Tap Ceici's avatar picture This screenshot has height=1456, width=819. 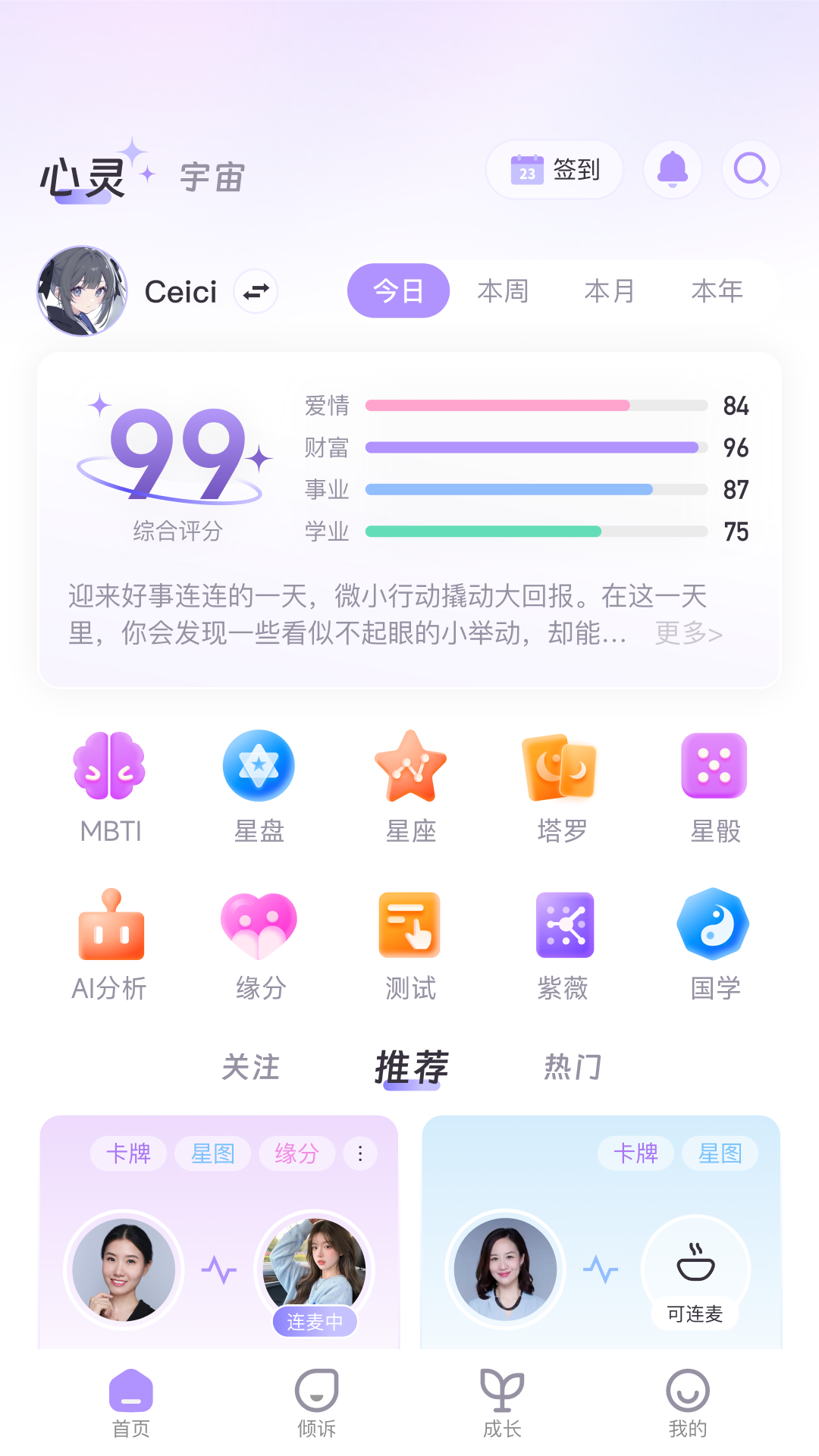83,292
